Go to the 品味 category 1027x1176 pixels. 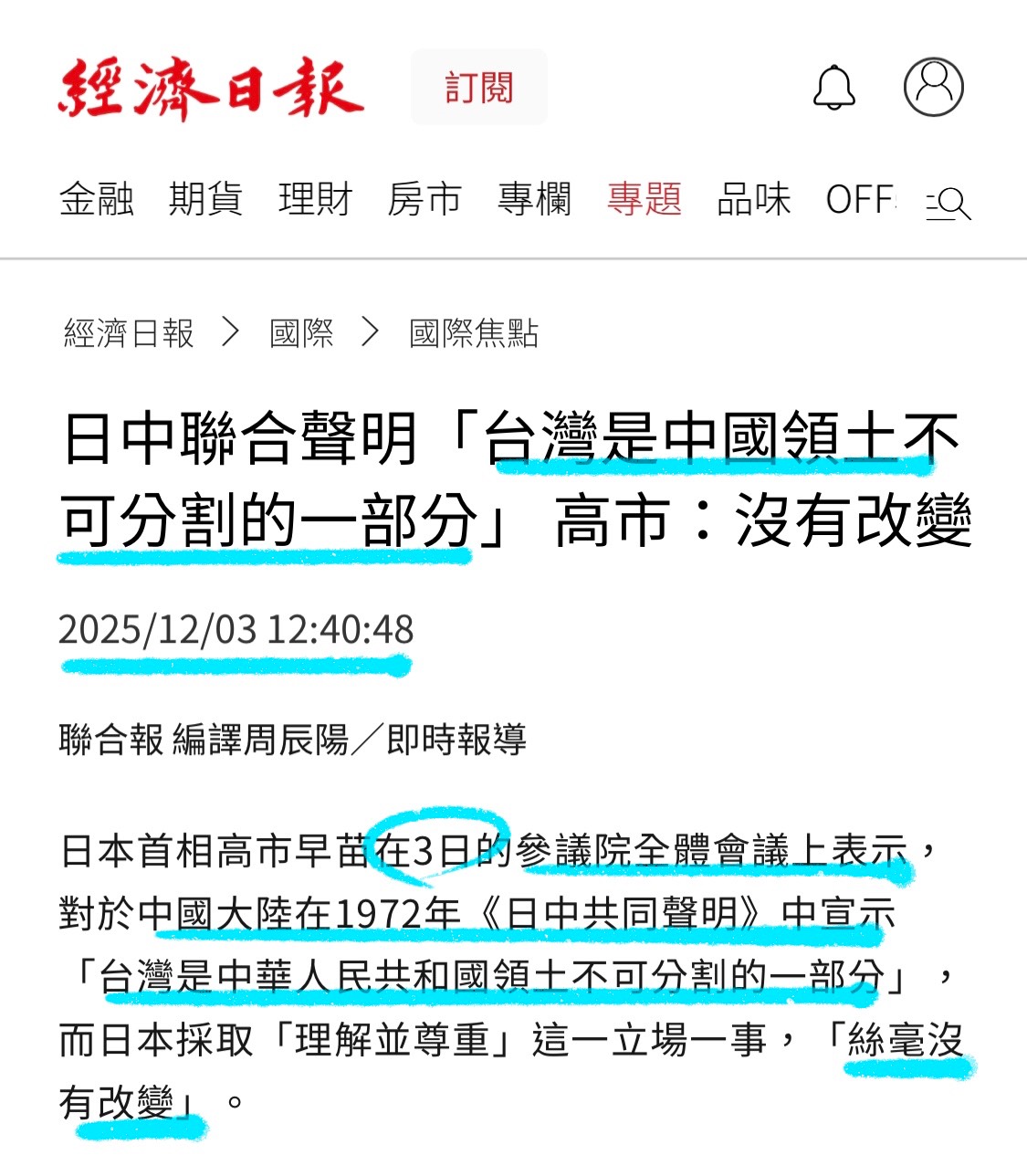753,199
